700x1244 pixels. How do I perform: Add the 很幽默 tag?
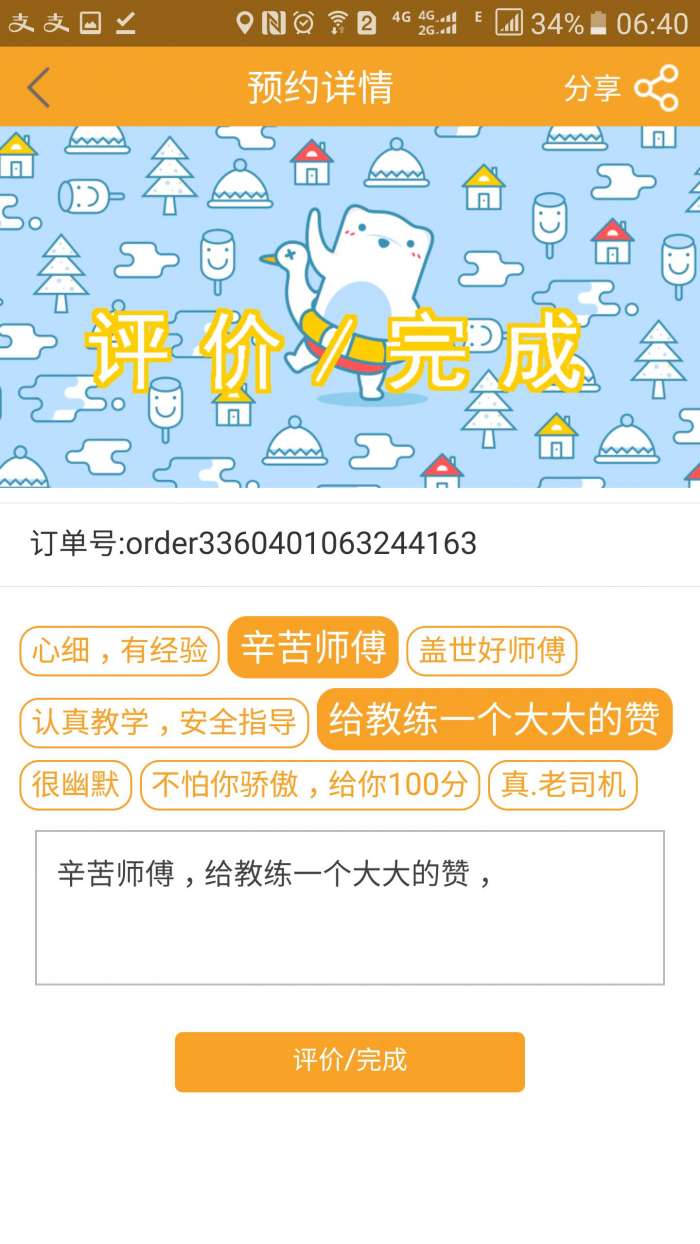(x=76, y=785)
